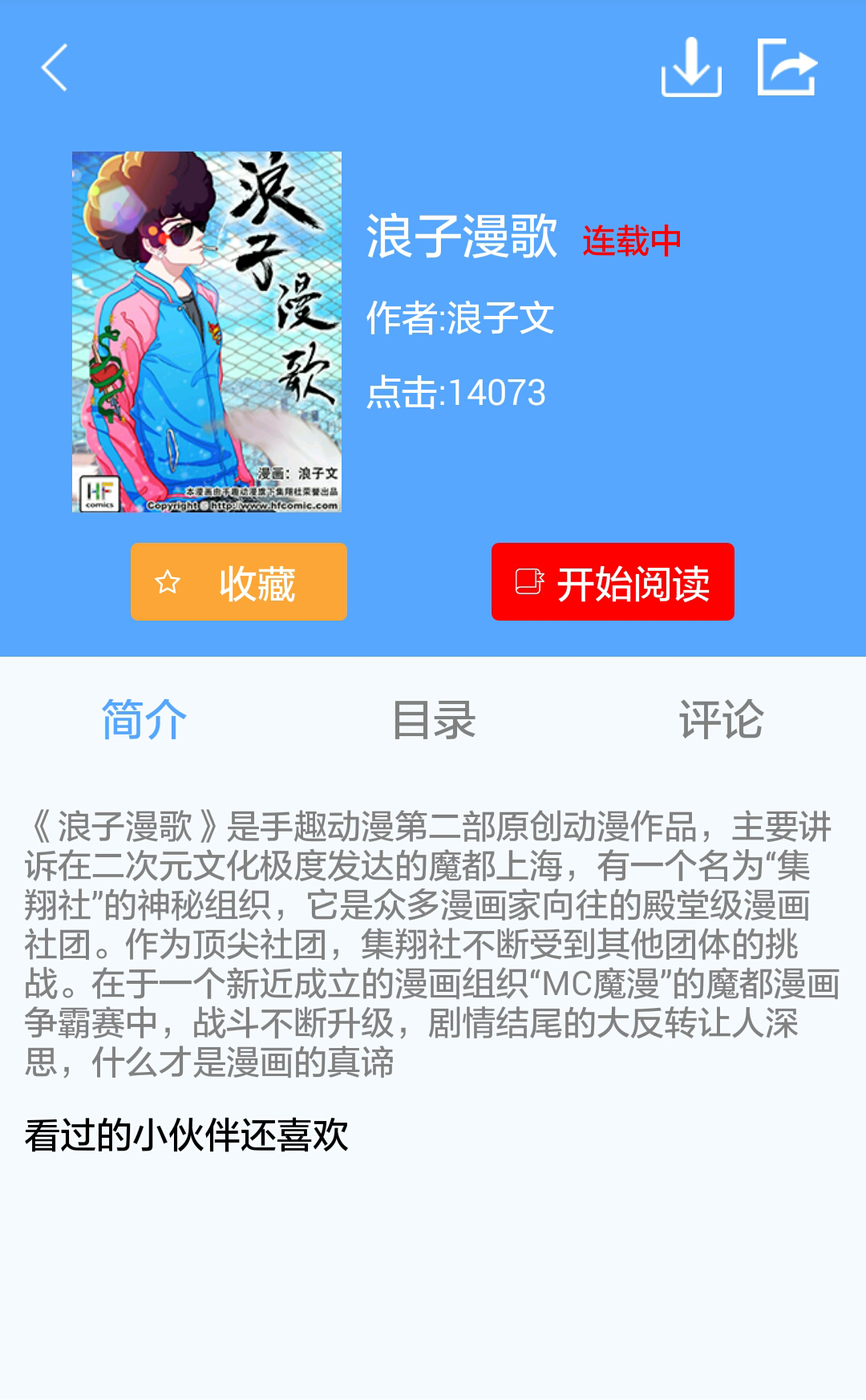
Task: Select the 简介 tab
Action: point(144,719)
